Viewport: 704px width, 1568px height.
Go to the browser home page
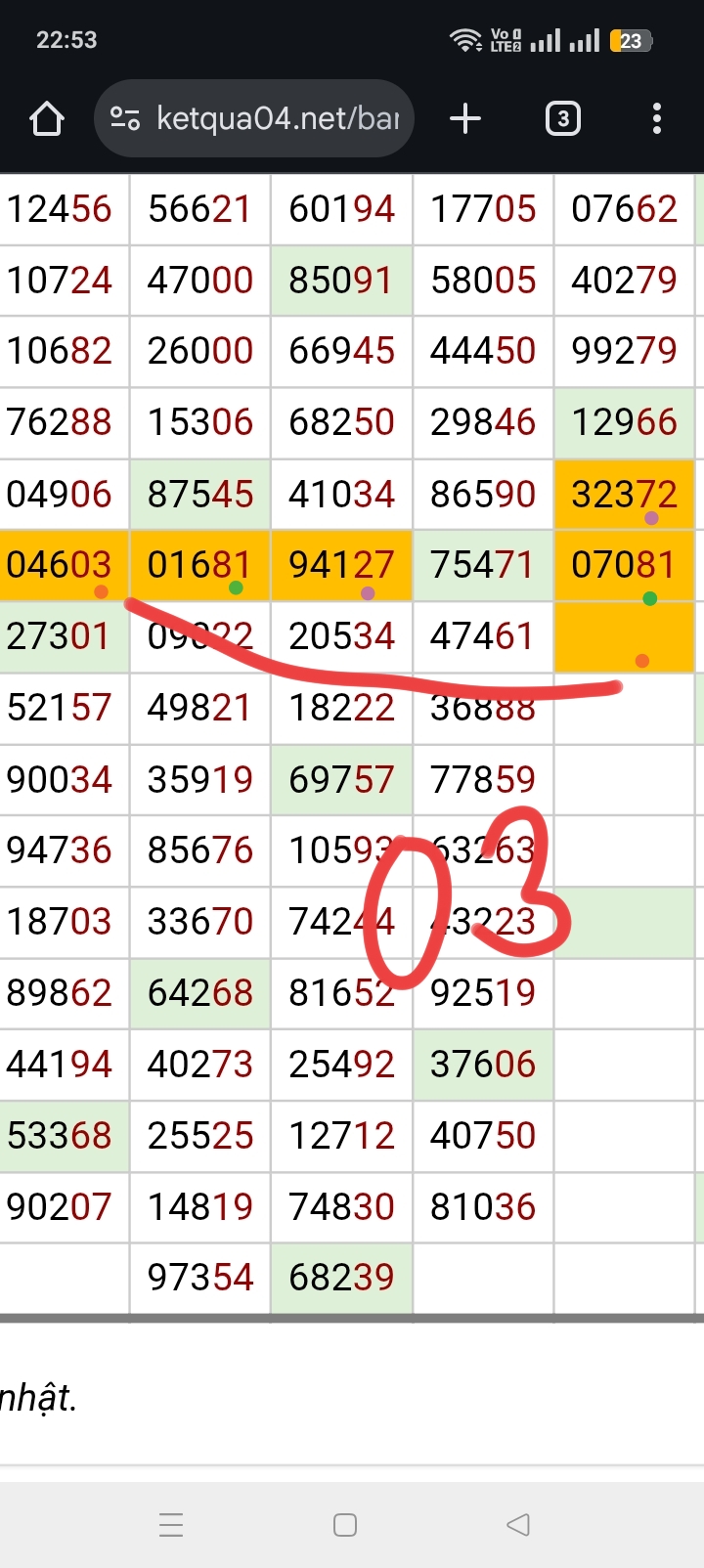pos(47,119)
